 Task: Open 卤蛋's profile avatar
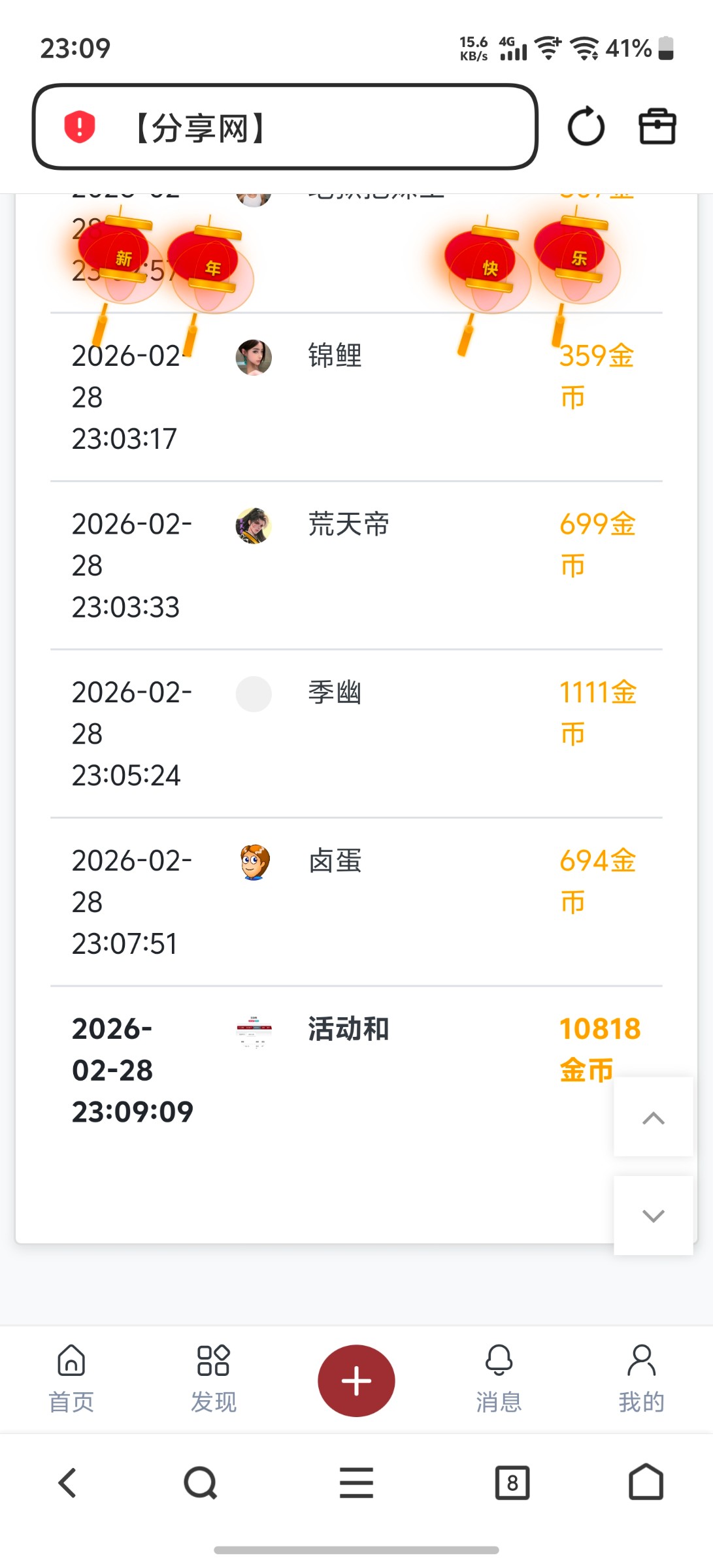point(254,862)
